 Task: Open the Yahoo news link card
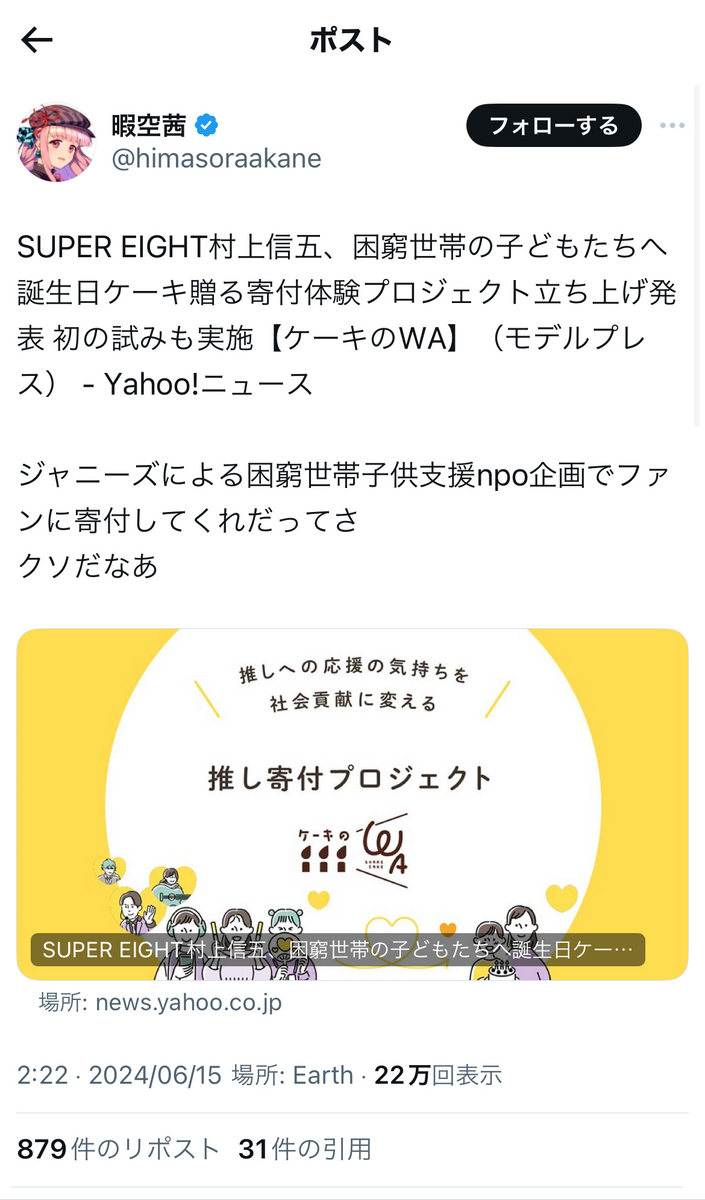pyautogui.click(x=352, y=803)
